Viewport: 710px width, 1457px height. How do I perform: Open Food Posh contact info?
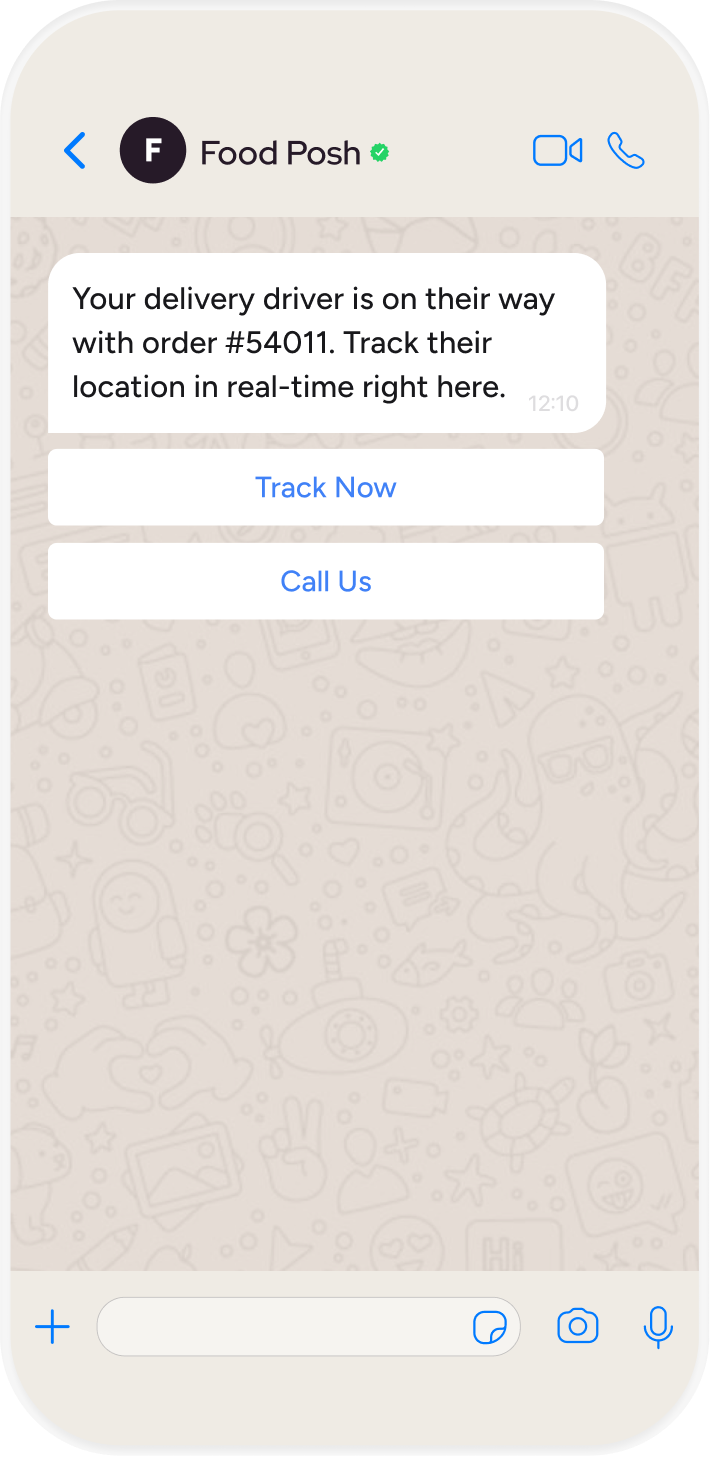280,152
